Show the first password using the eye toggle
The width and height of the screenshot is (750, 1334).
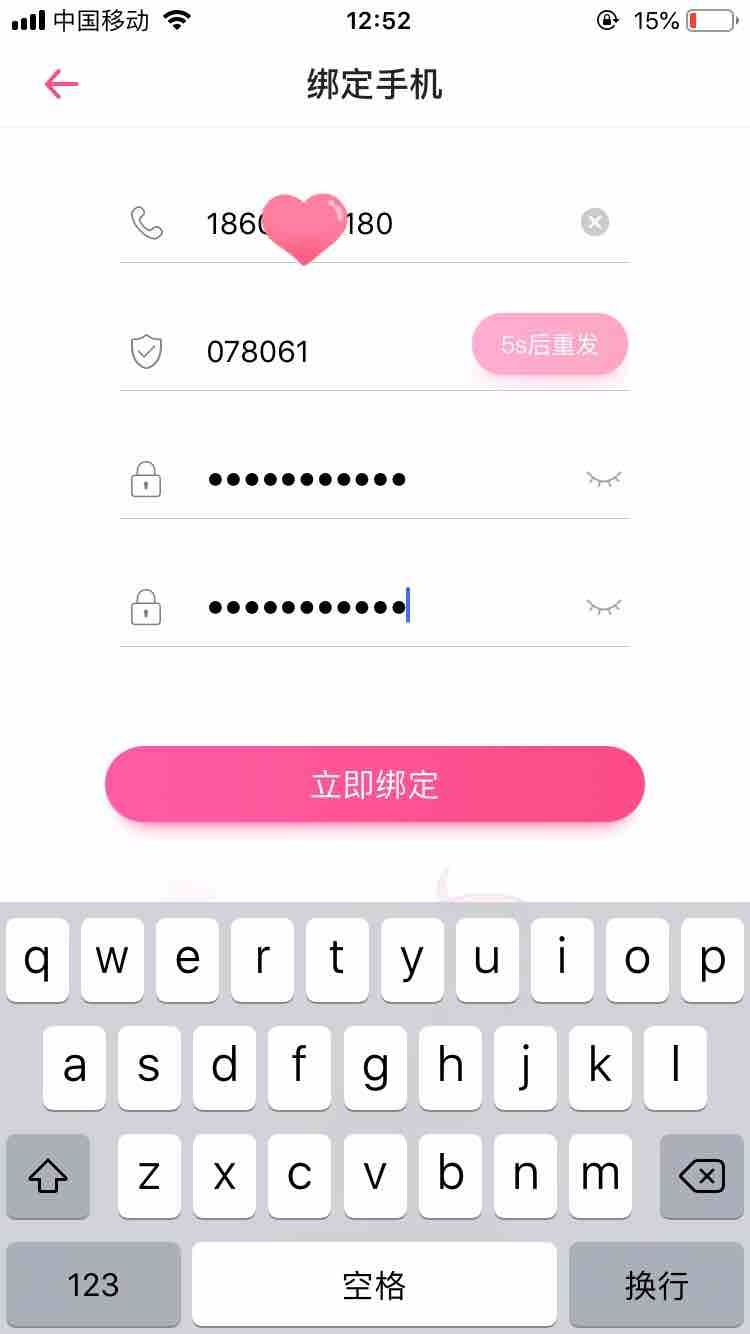click(602, 478)
